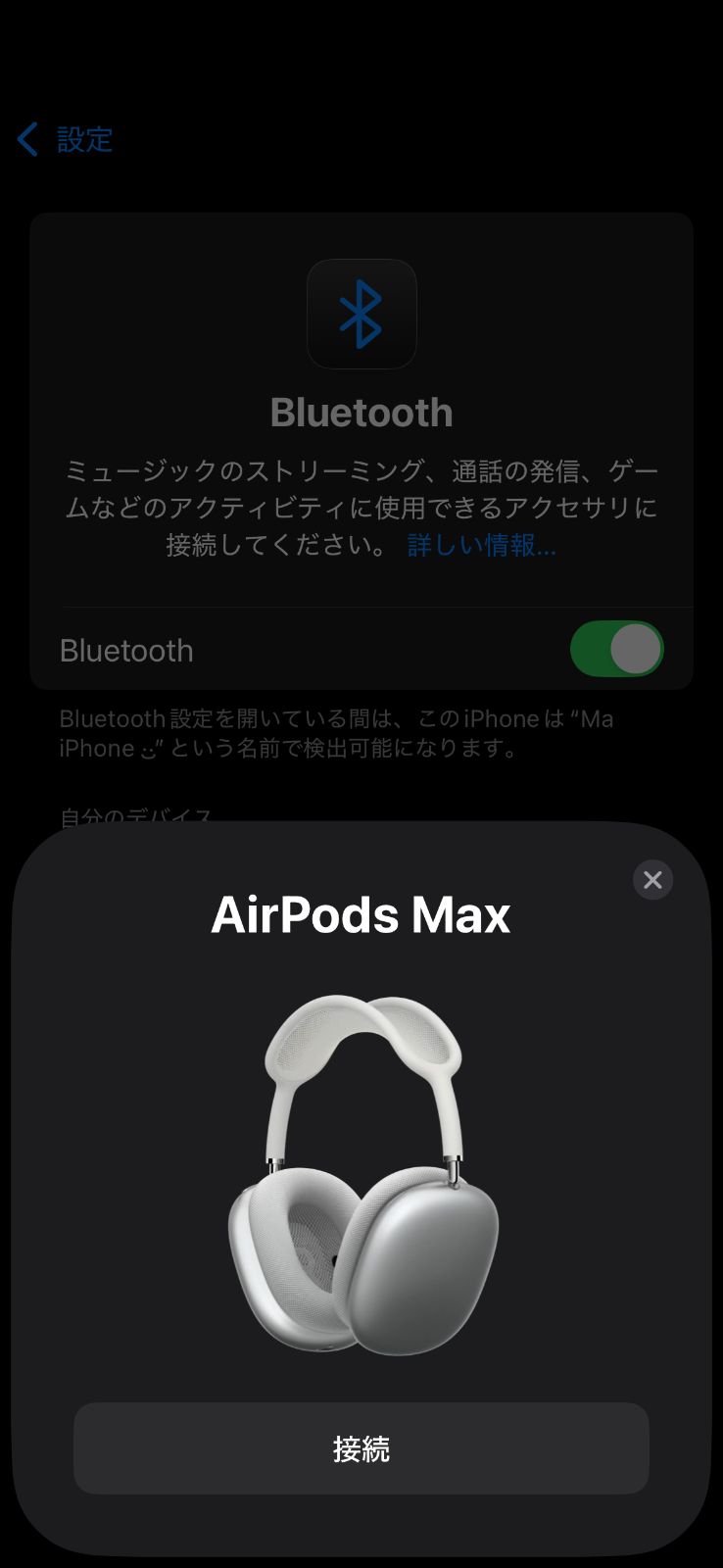Dismiss the AirPods Max sheet via its close icon
Image resolution: width=723 pixels, height=1568 pixels.
651,880
